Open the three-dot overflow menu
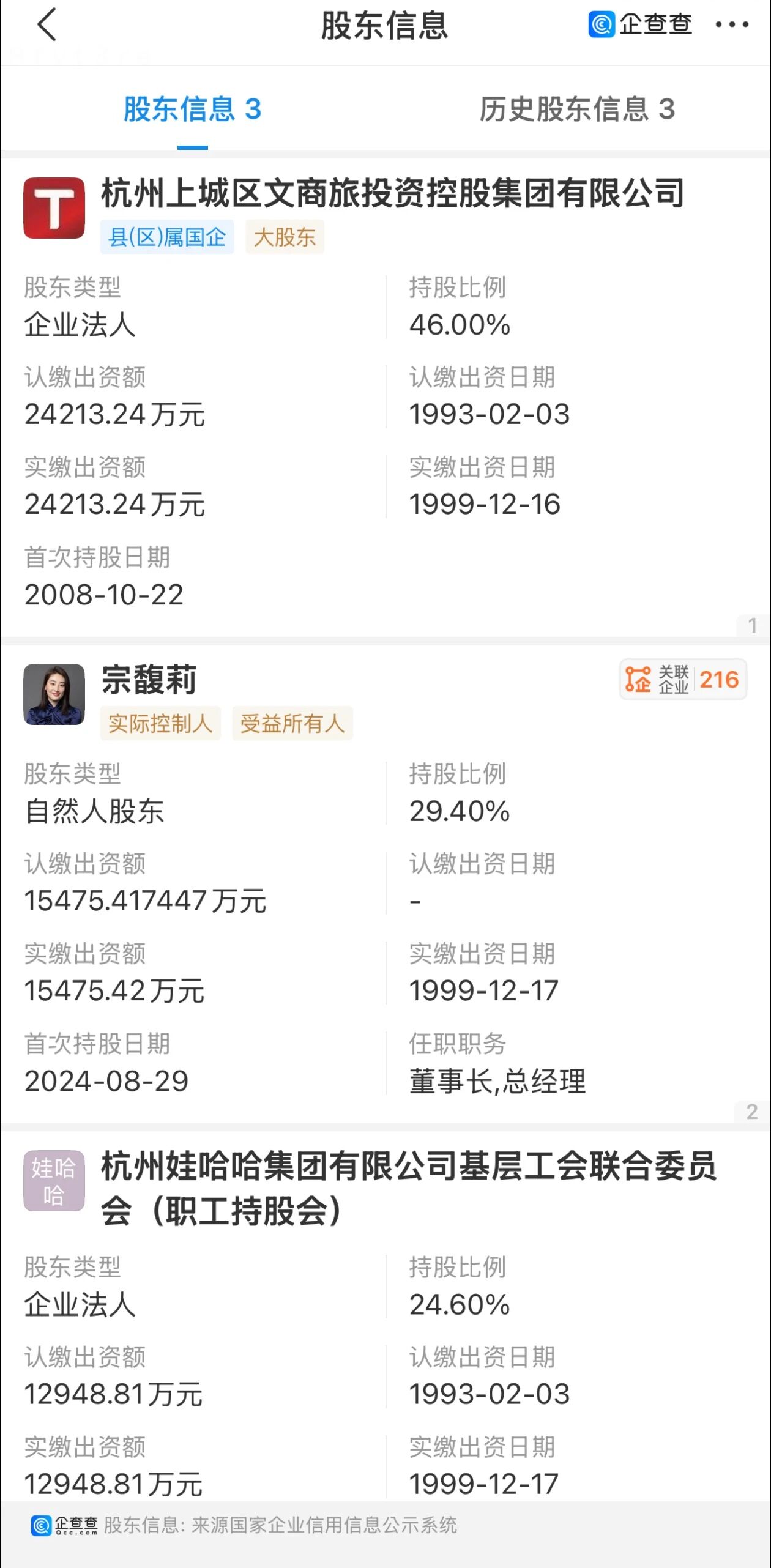Image resolution: width=771 pixels, height=1568 pixels. [x=731, y=25]
